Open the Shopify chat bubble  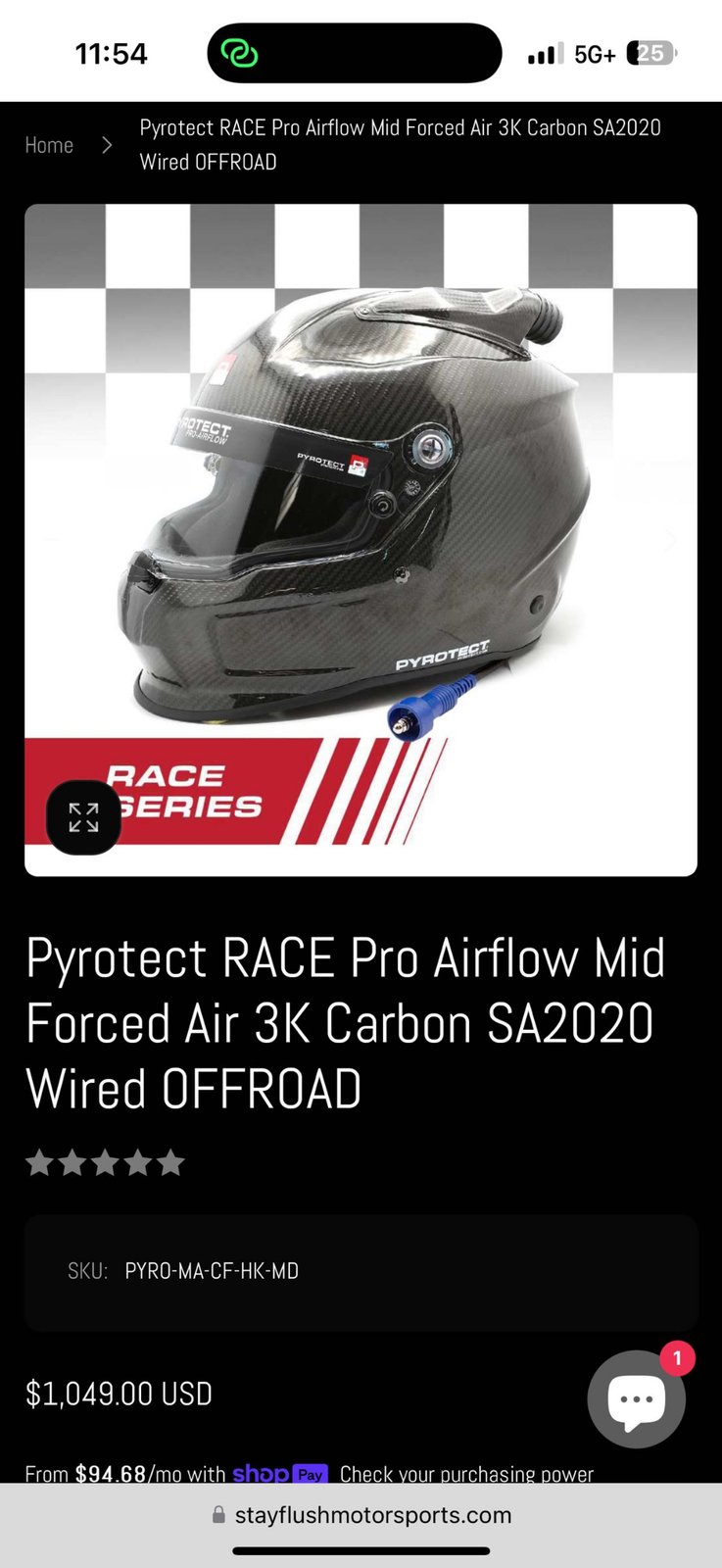(x=637, y=1398)
